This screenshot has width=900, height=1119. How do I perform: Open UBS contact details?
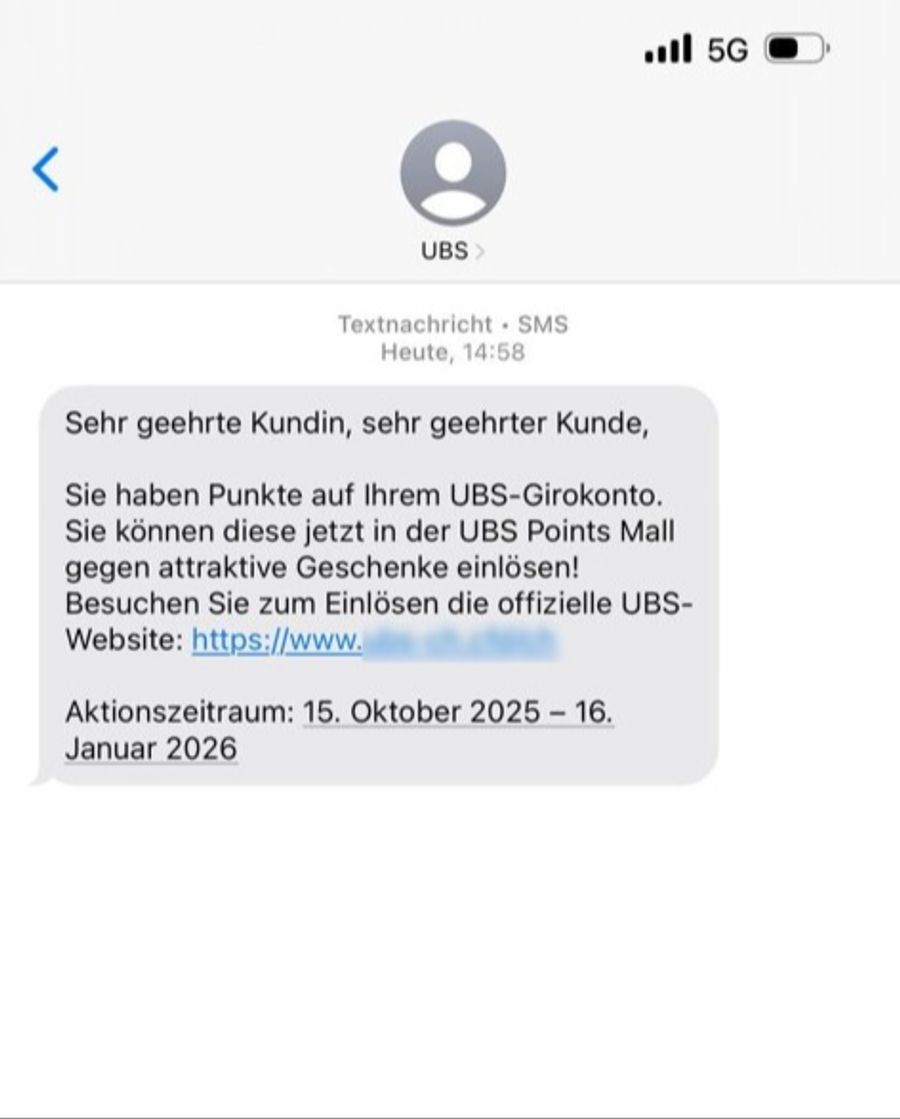(452, 250)
